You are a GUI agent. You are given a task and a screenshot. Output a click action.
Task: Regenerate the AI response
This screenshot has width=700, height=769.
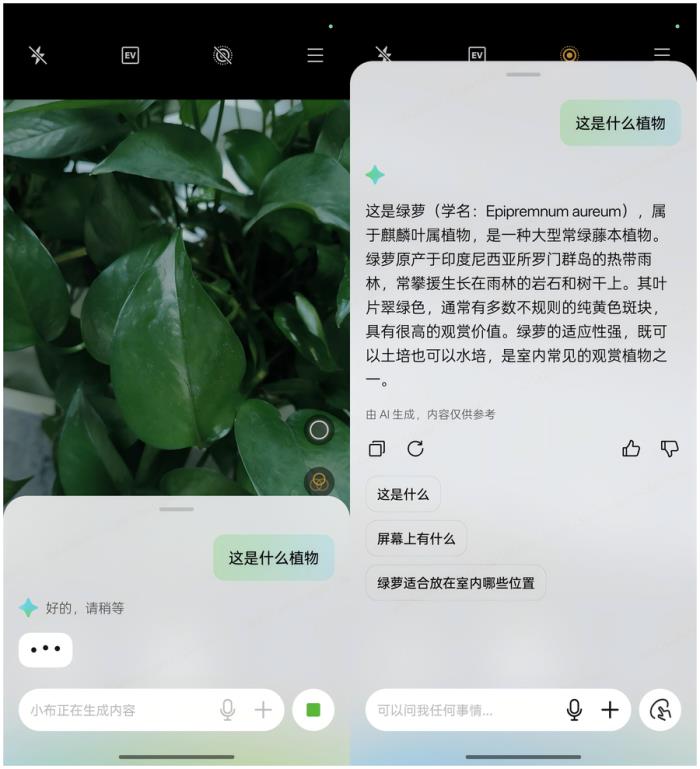point(415,449)
